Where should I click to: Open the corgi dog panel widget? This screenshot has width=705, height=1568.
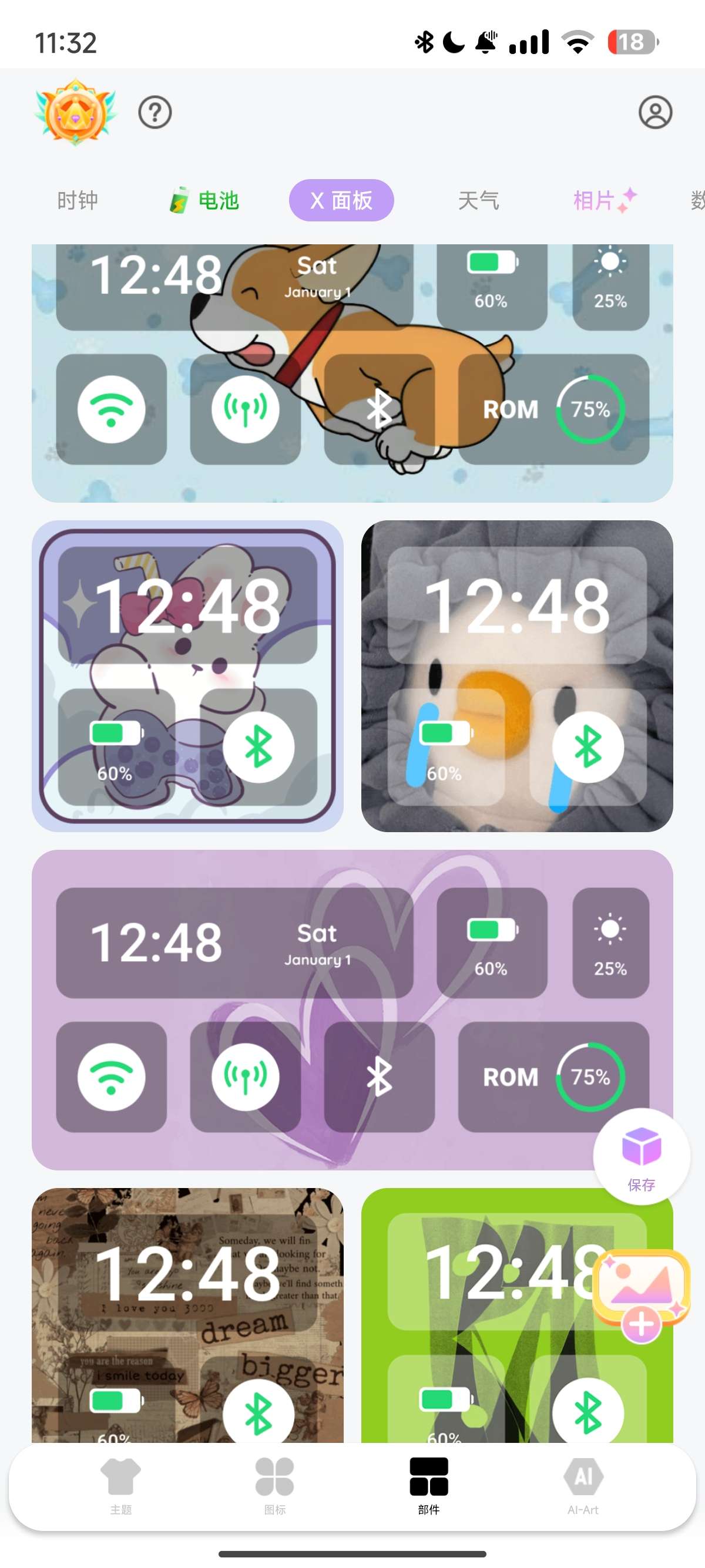352,372
